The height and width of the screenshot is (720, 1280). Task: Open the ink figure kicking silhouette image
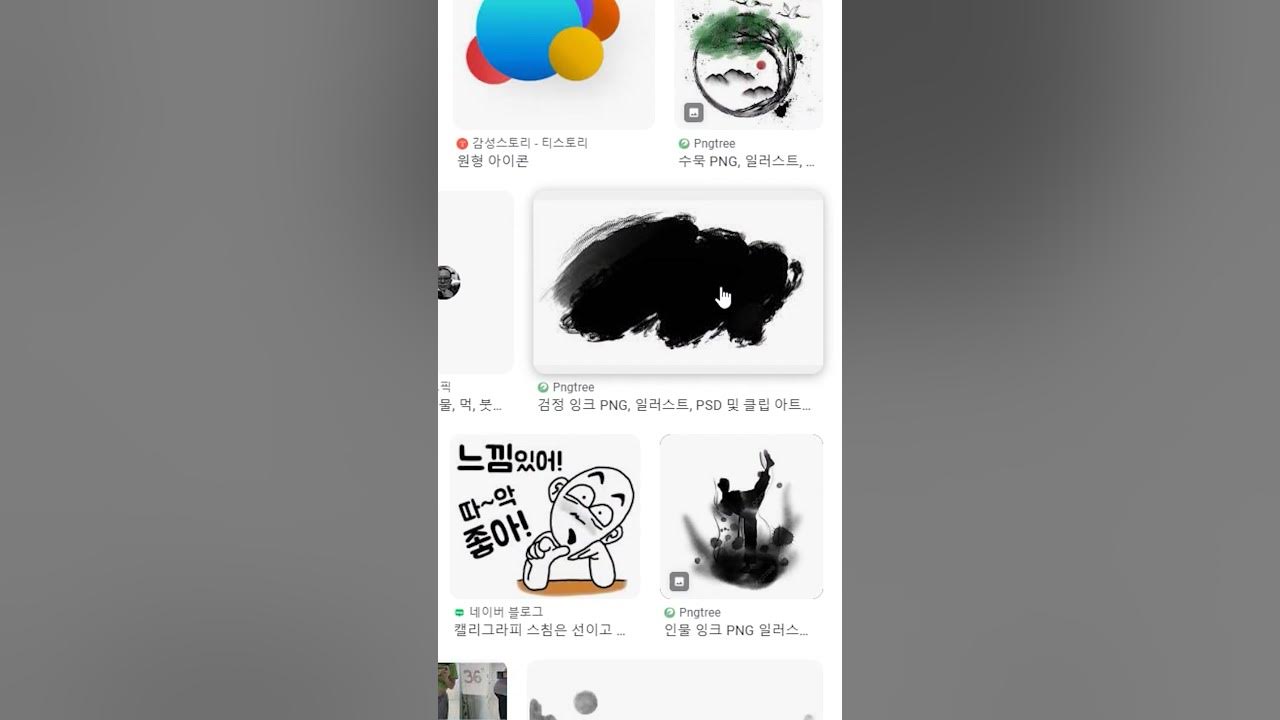tap(741, 516)
